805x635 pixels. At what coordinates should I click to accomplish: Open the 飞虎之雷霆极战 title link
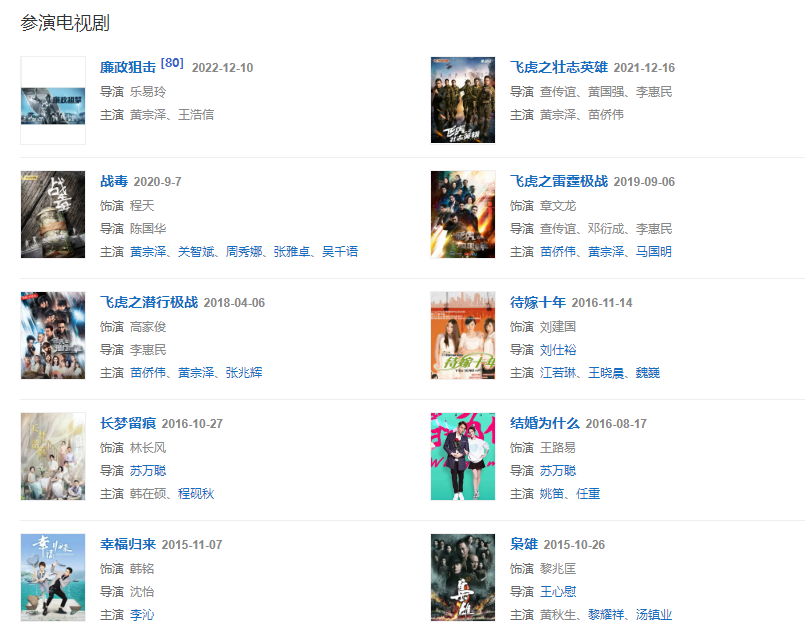558,182
